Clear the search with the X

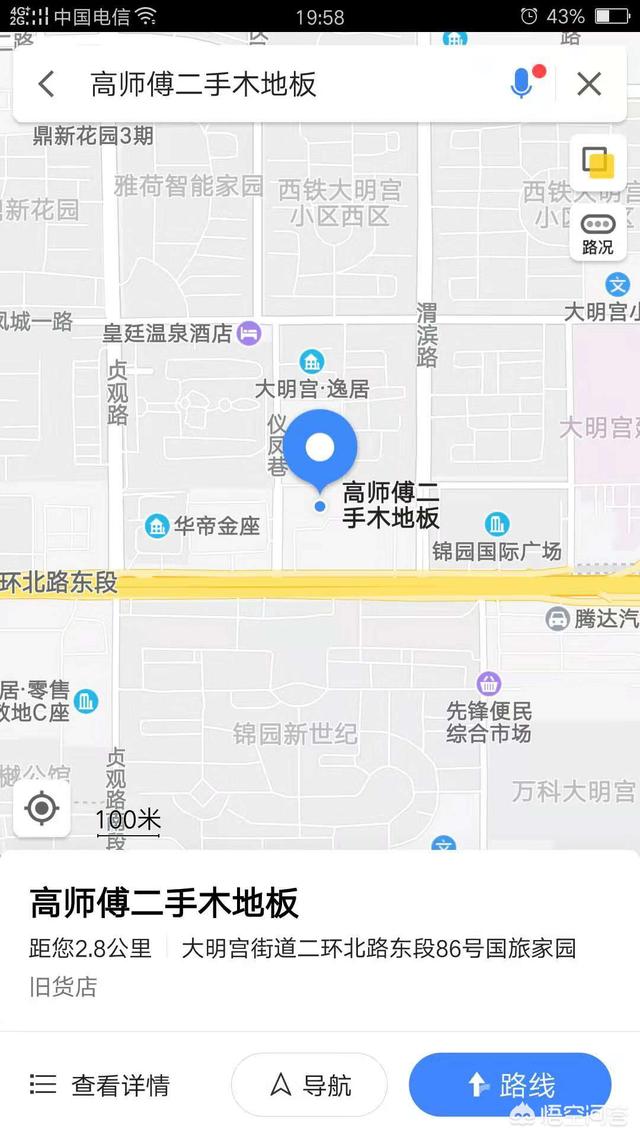tap(589, 84)
